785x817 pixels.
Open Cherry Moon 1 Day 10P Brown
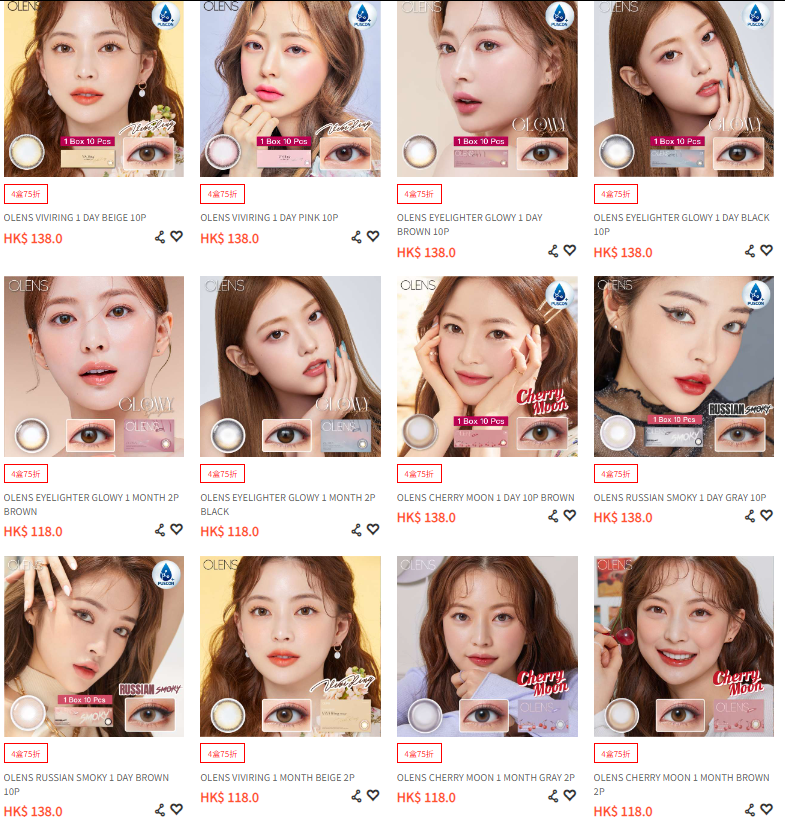[487, 366]
